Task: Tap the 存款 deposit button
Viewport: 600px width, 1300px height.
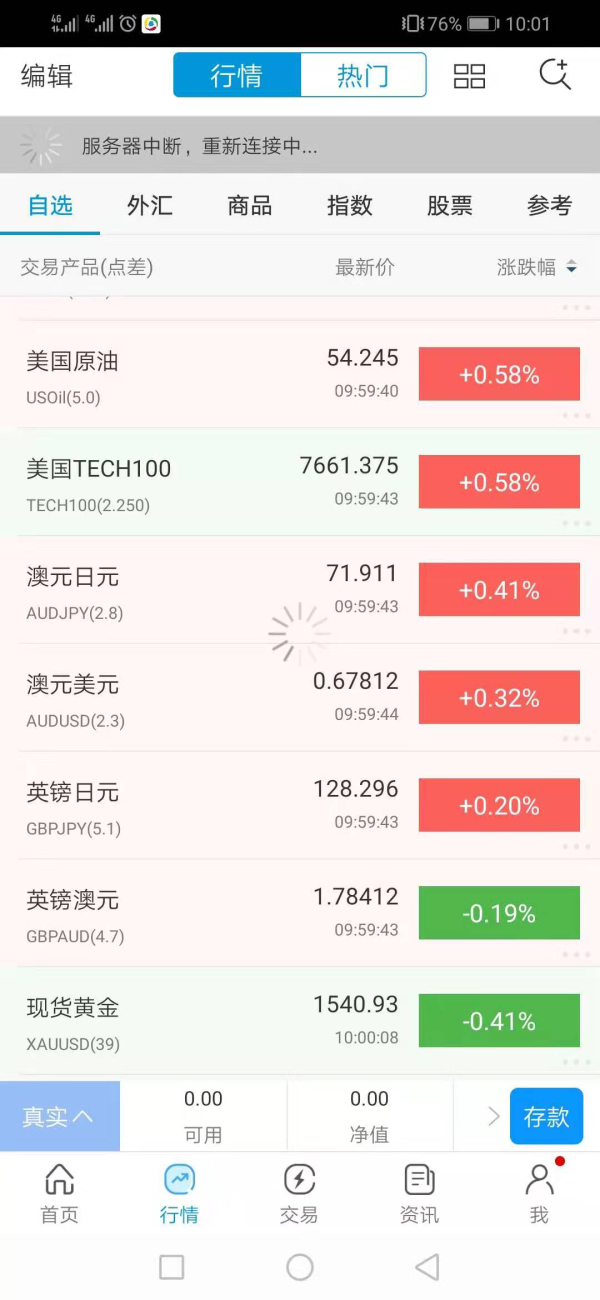Action: pyautogui.click(x=546, y=1116)
